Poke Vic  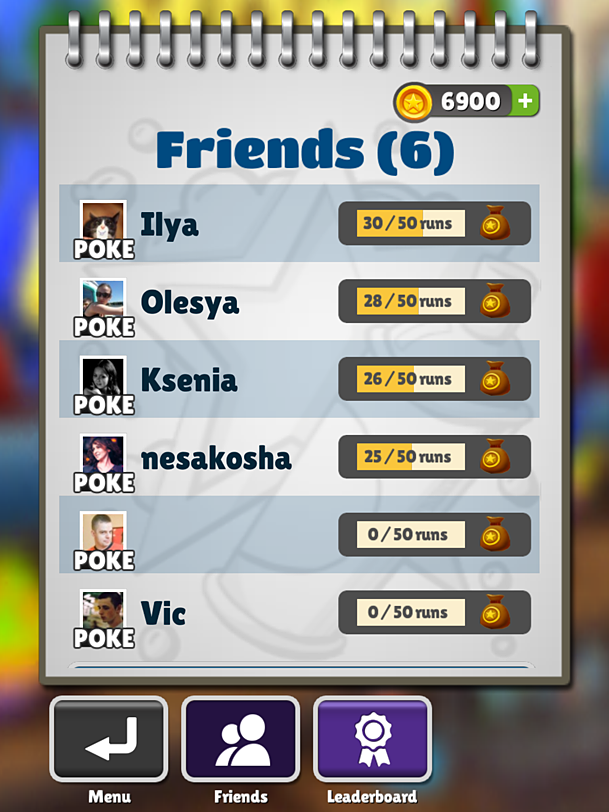tap(104, 636)
